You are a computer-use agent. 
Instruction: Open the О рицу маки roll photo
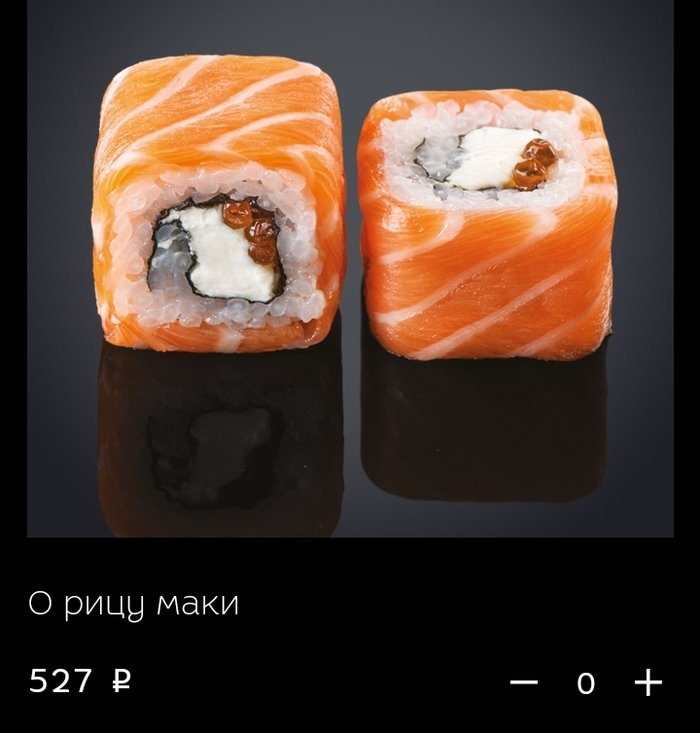coord(350,268)
